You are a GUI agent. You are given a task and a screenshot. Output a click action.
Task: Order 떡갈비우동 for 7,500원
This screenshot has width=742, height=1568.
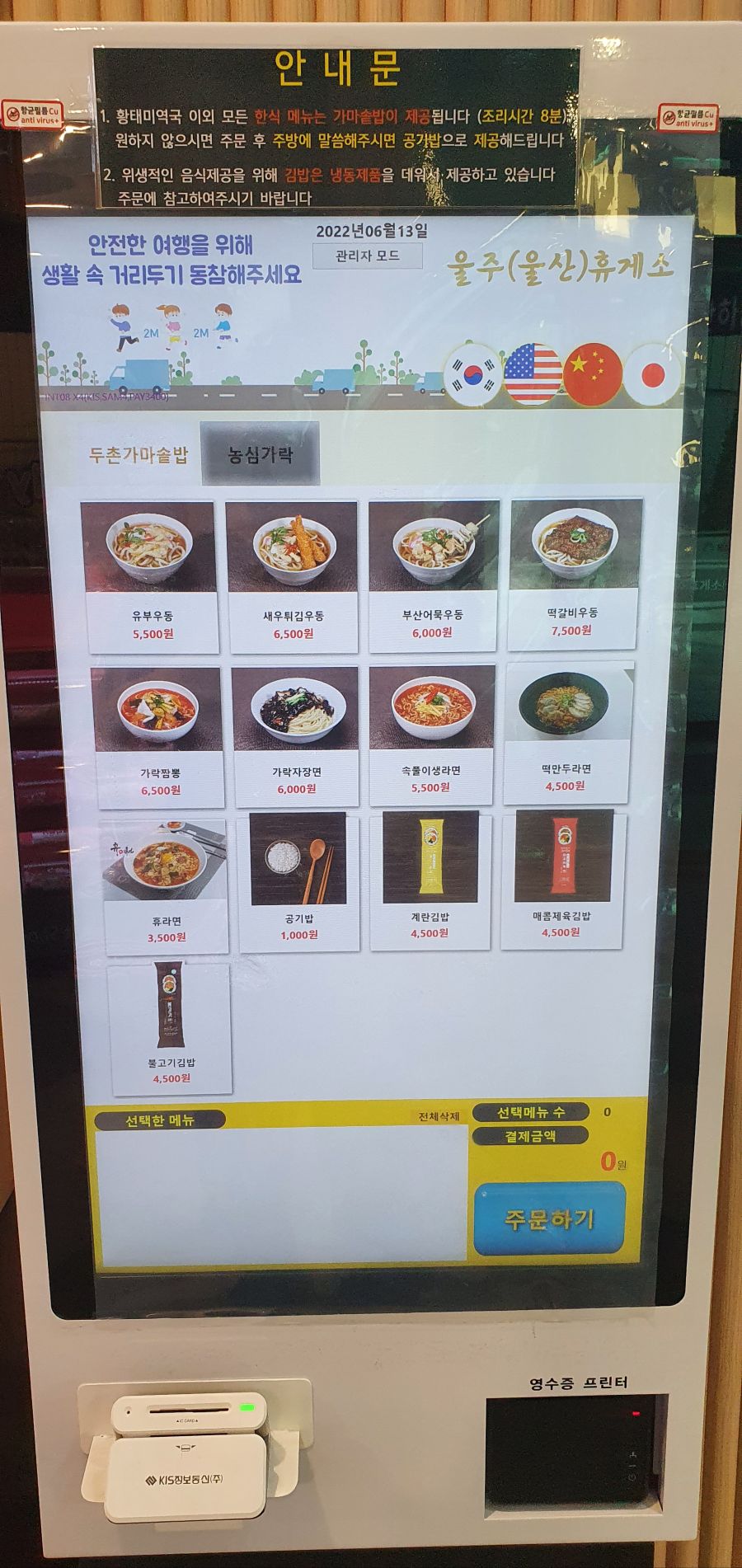tap(574, 572)
